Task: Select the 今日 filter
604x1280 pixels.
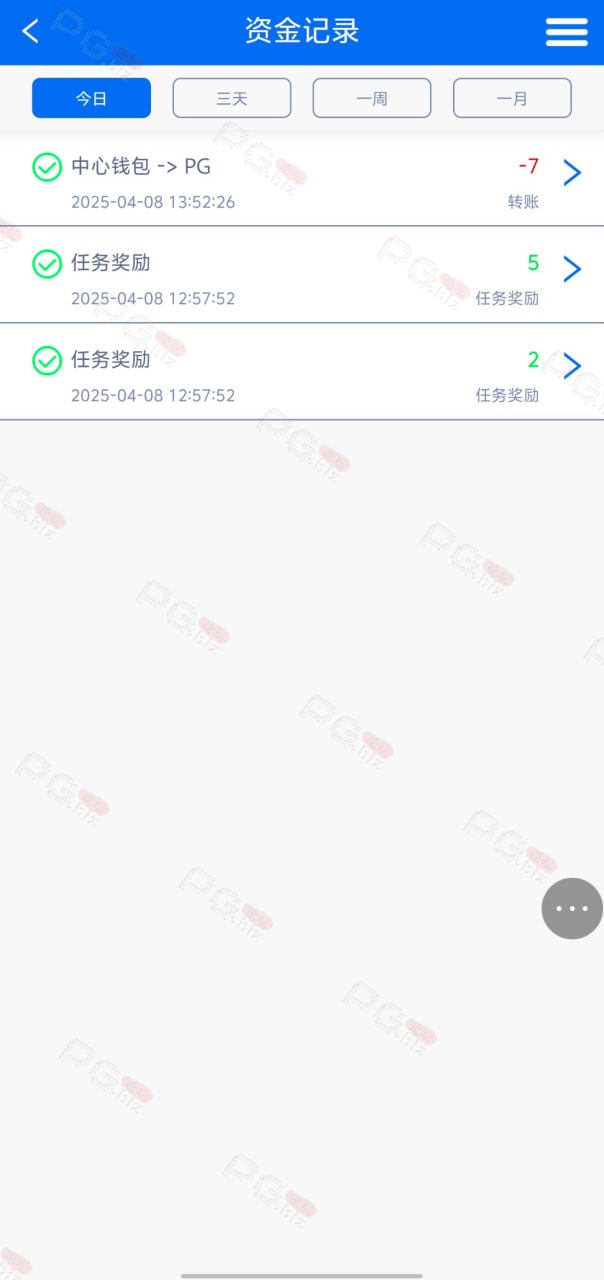Action: [x=91, y=98]
